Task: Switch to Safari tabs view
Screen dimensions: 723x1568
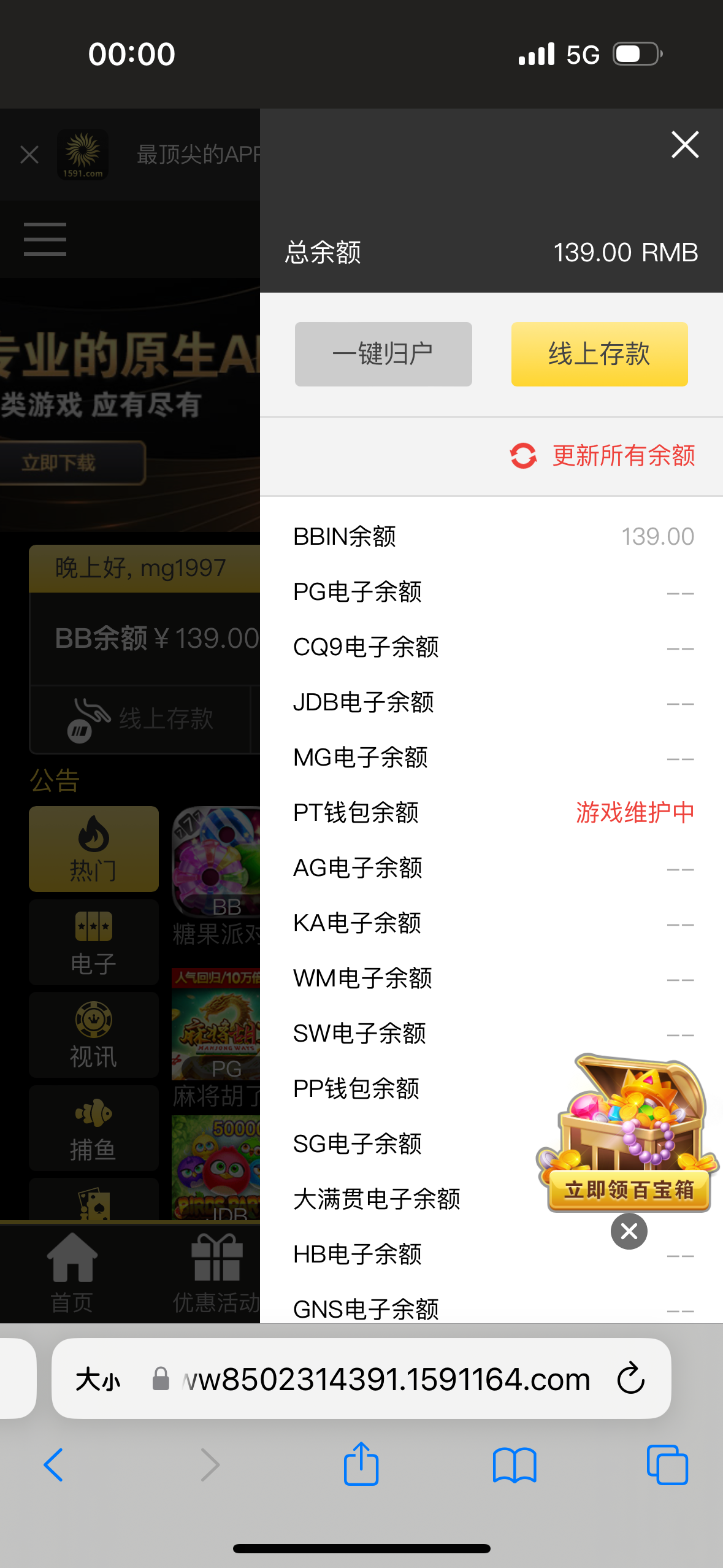Action: pos(667,1464)
